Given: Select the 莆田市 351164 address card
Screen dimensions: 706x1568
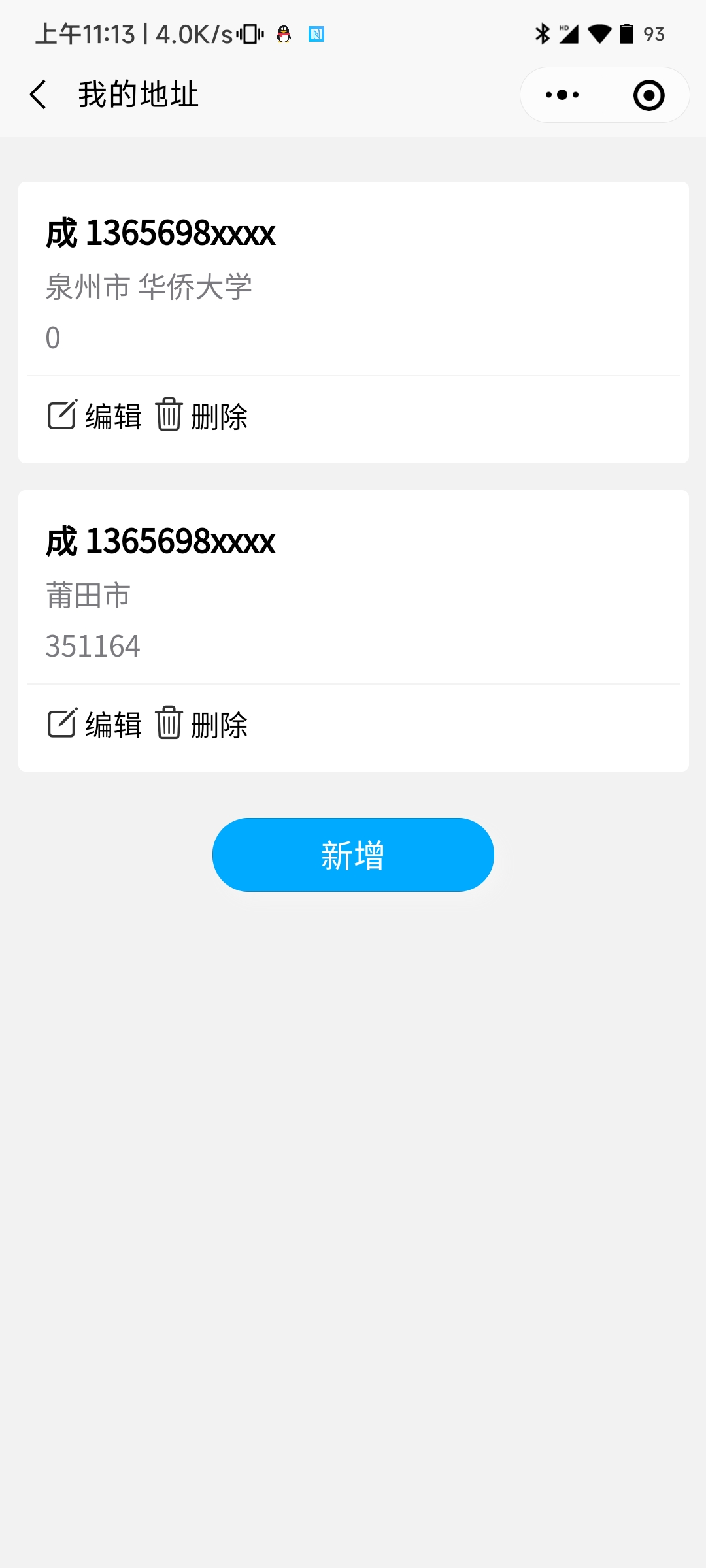Looking at the screenshot, I should [x=353, y=593].
